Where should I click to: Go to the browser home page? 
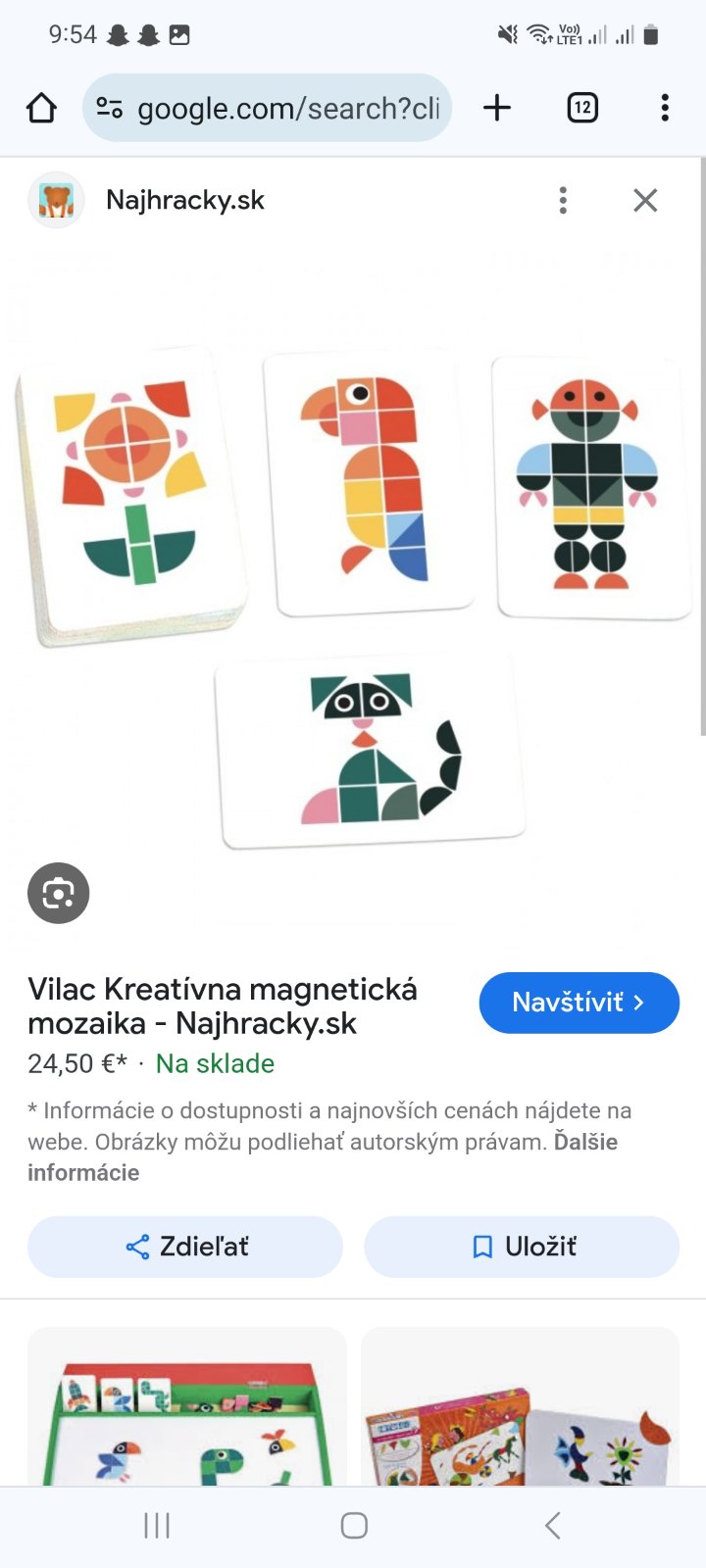click(x=41, y=108)
